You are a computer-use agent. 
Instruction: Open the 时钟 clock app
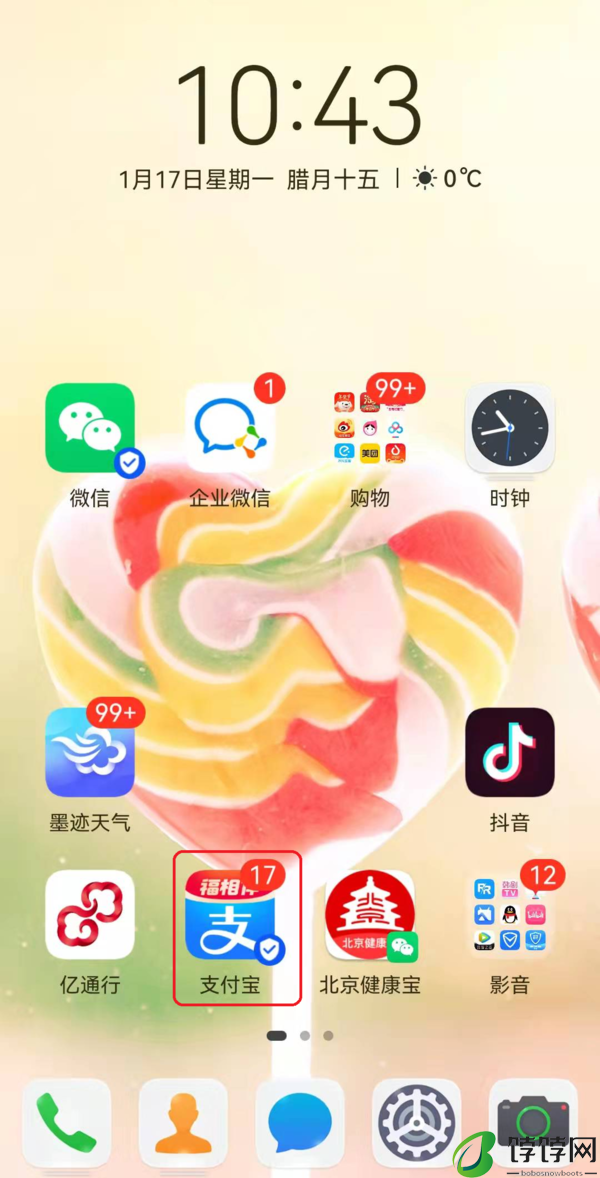pyautogui.click(x=510, y=428)
